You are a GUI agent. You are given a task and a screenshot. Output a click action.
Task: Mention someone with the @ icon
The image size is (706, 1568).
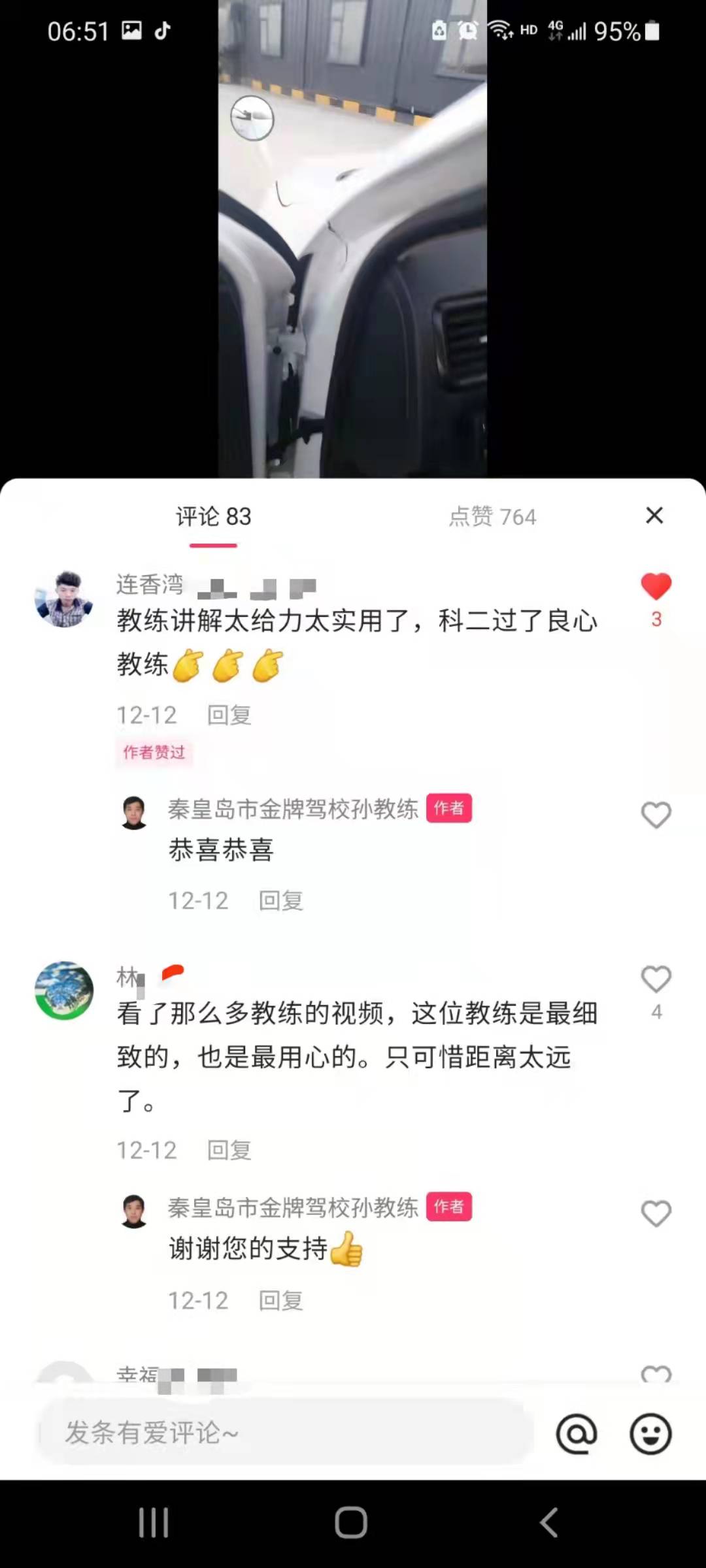(577, 1434)
